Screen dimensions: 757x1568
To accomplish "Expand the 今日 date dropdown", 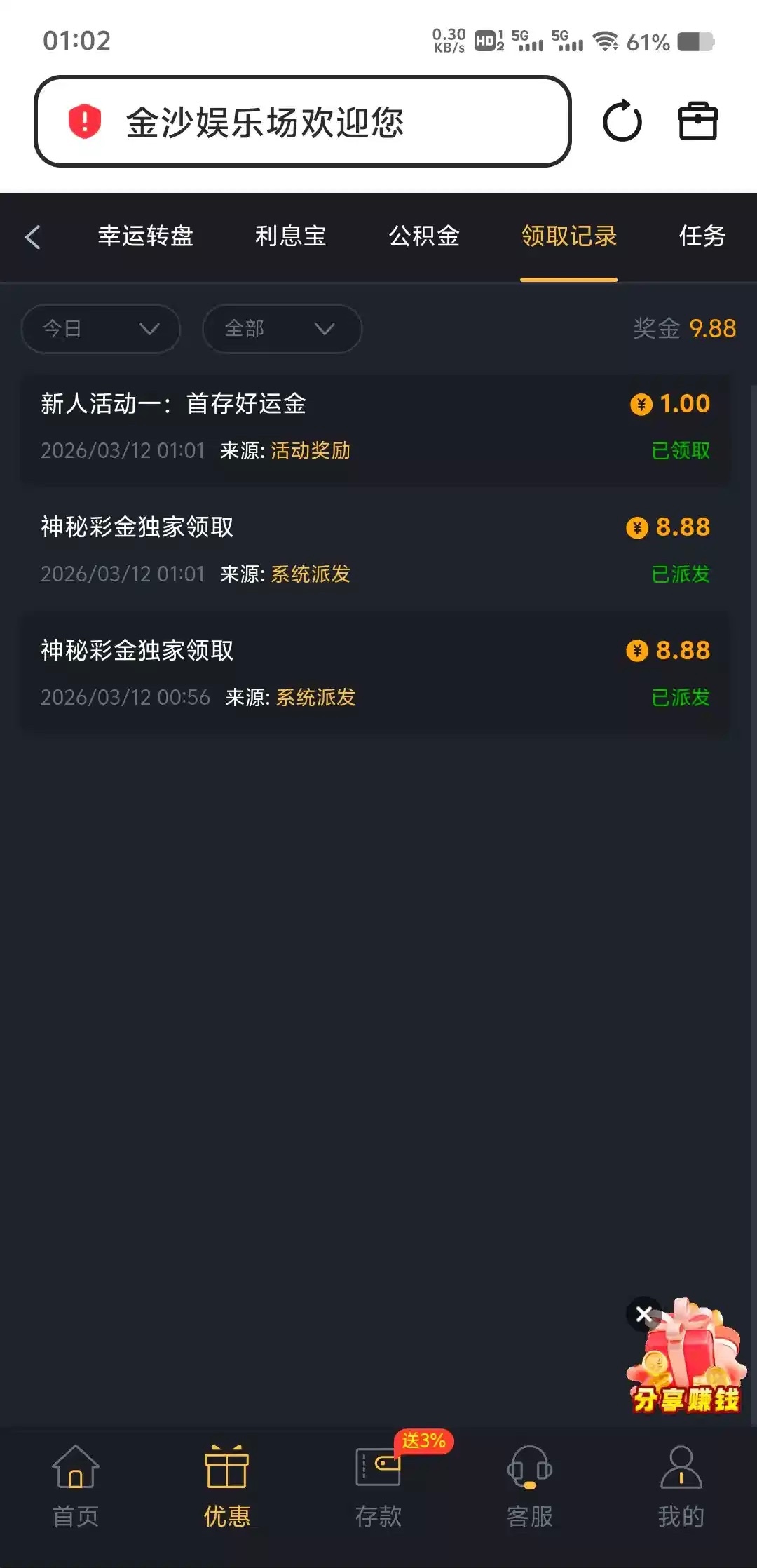I will (101, 329).
